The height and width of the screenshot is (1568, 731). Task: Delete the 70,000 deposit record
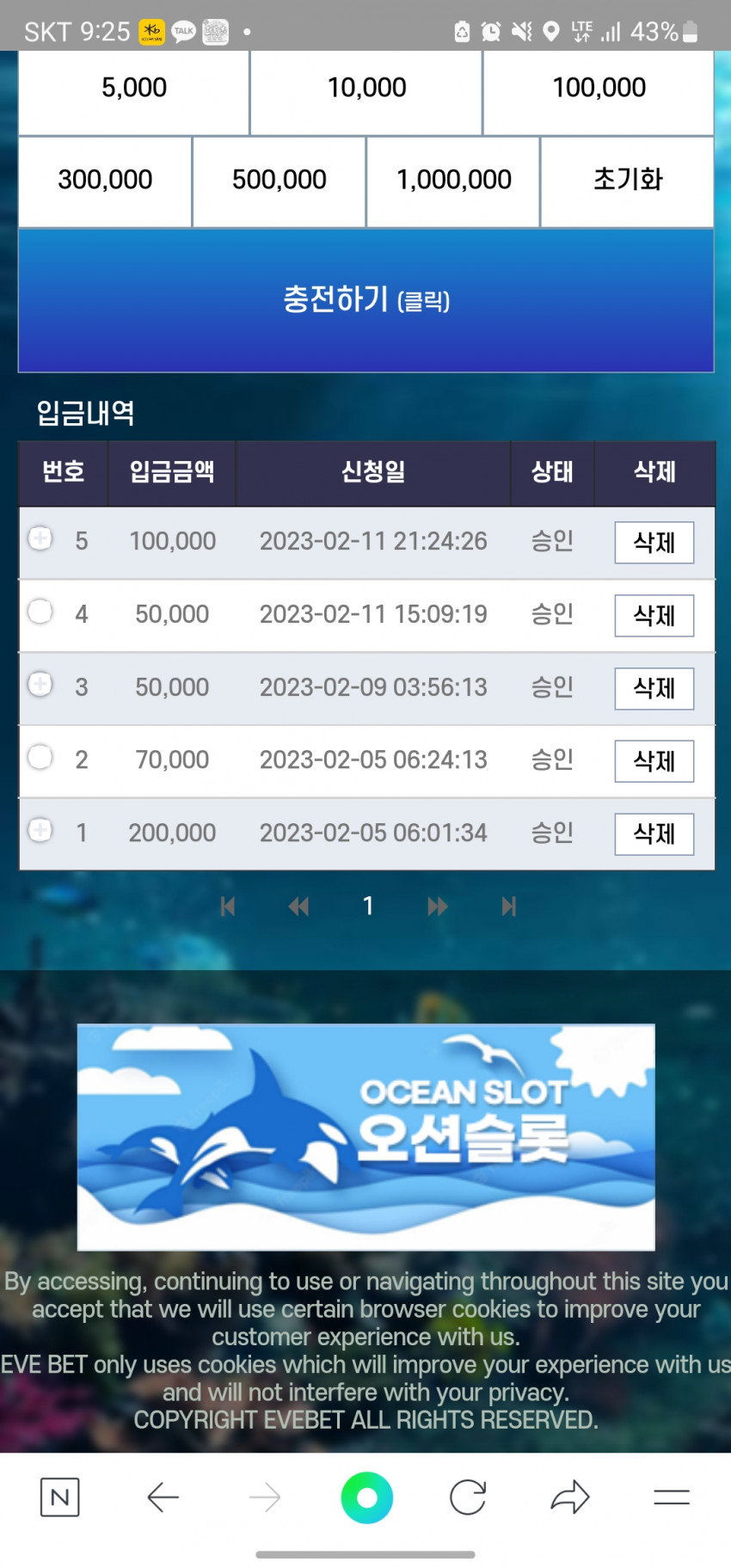(654, 761)
